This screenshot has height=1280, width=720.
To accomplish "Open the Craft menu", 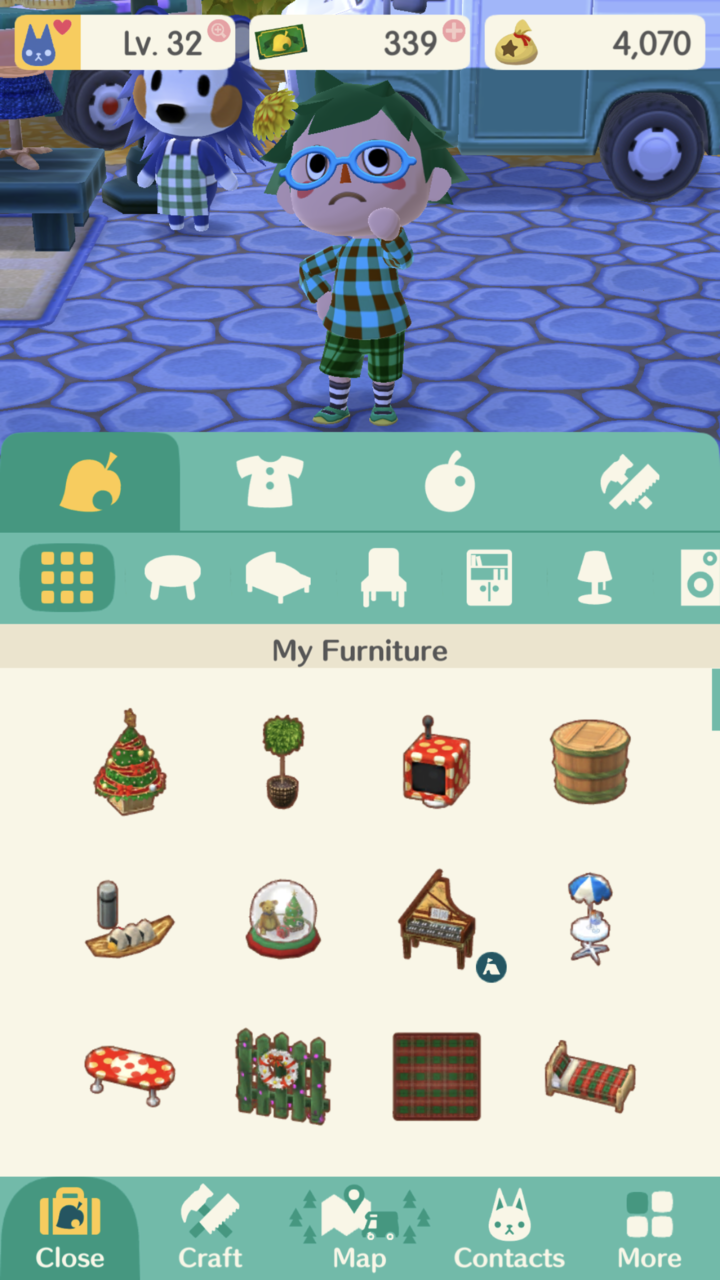I will (210, 1230).
